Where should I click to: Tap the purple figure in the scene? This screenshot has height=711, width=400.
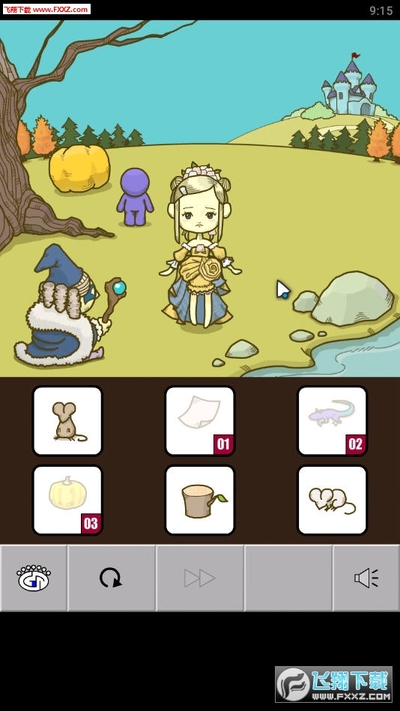(135, 197)
